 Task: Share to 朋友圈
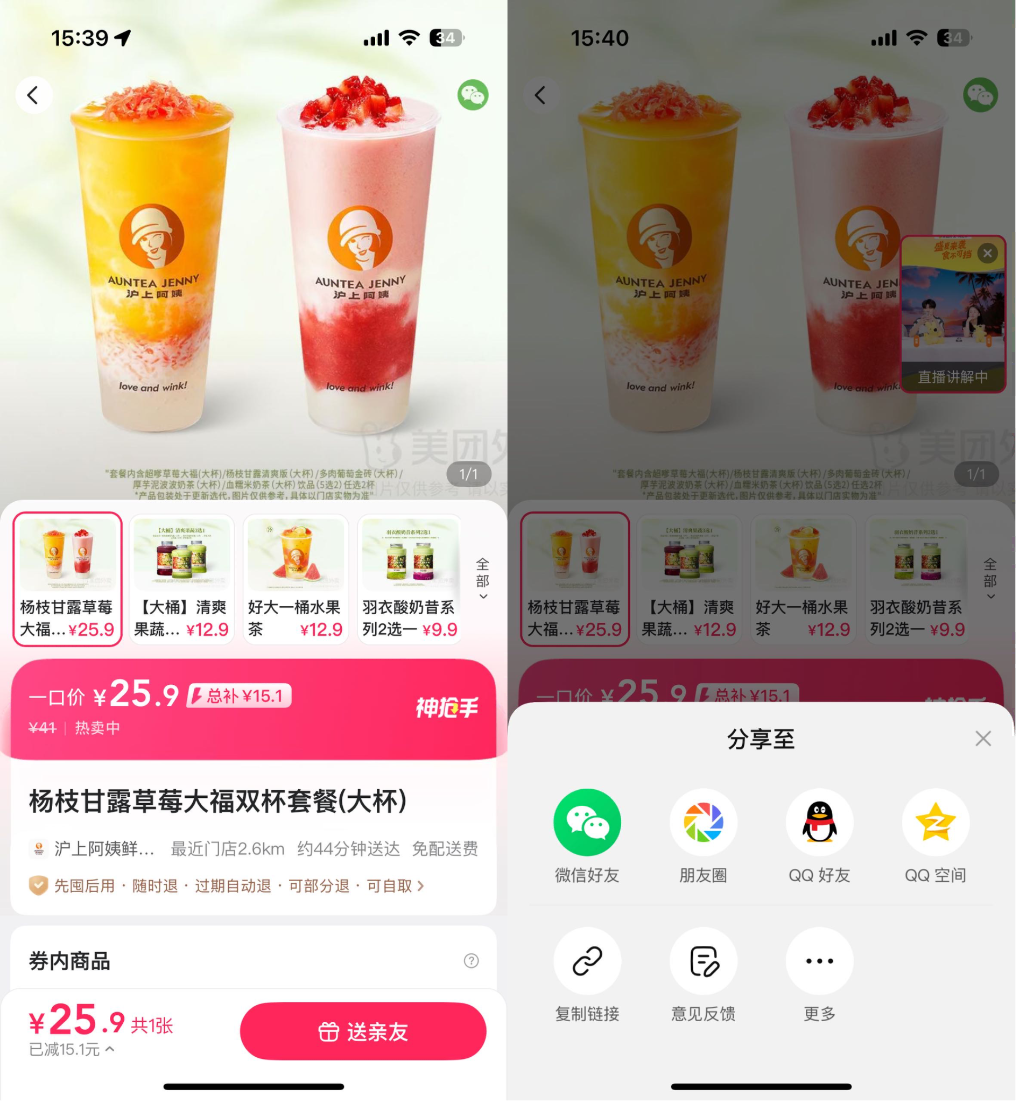click(x=703, y=823)
